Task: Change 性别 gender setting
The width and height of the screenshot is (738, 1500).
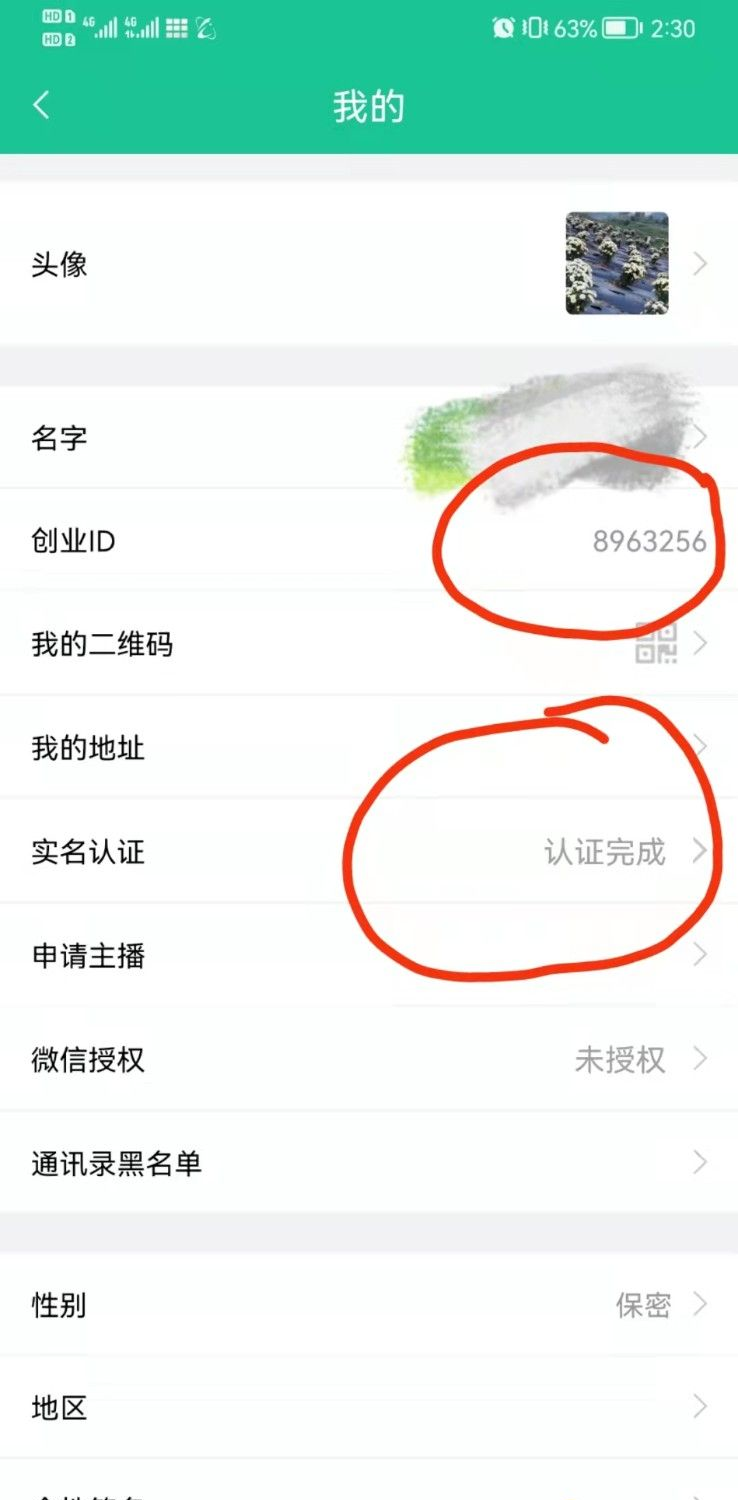Action: (368, 1305)
